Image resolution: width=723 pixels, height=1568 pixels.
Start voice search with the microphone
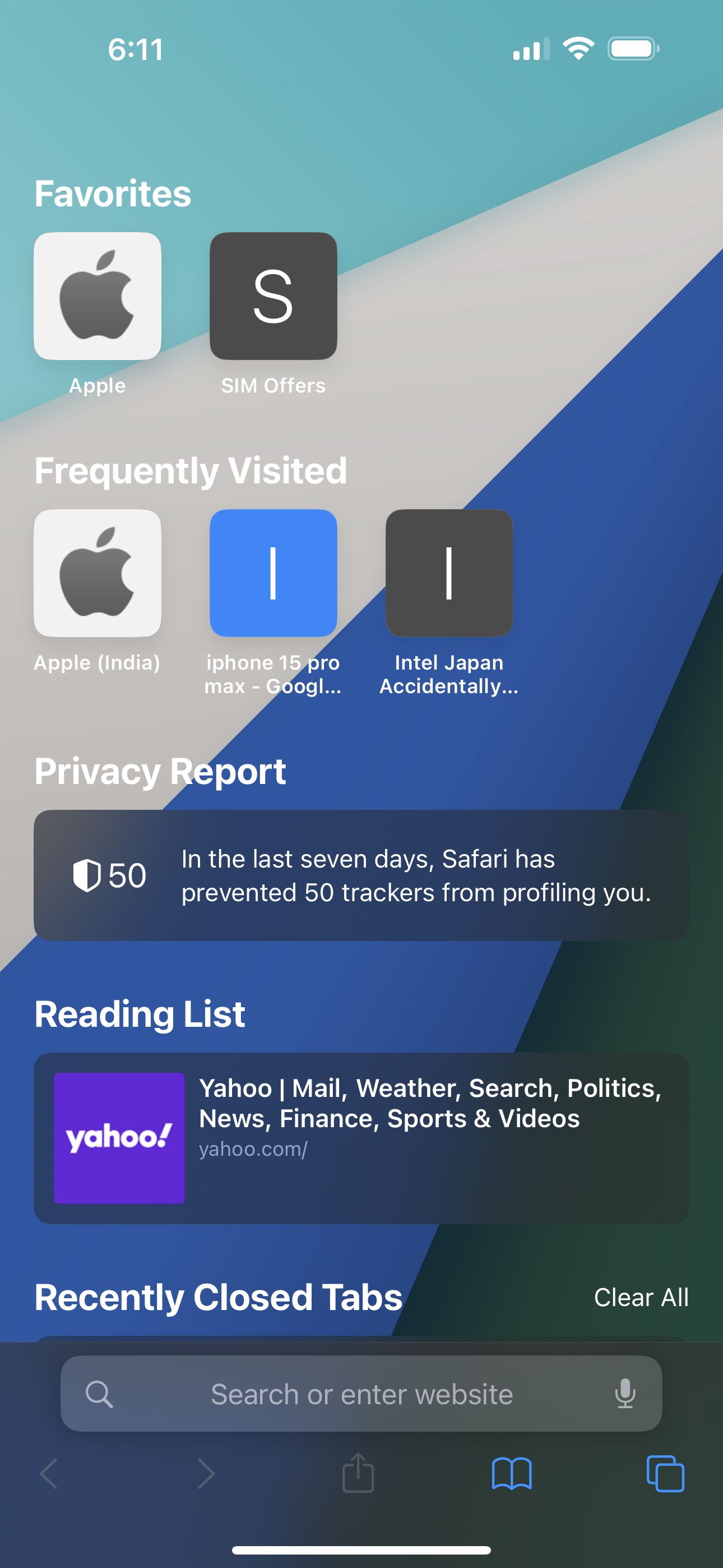(625, 1394)
